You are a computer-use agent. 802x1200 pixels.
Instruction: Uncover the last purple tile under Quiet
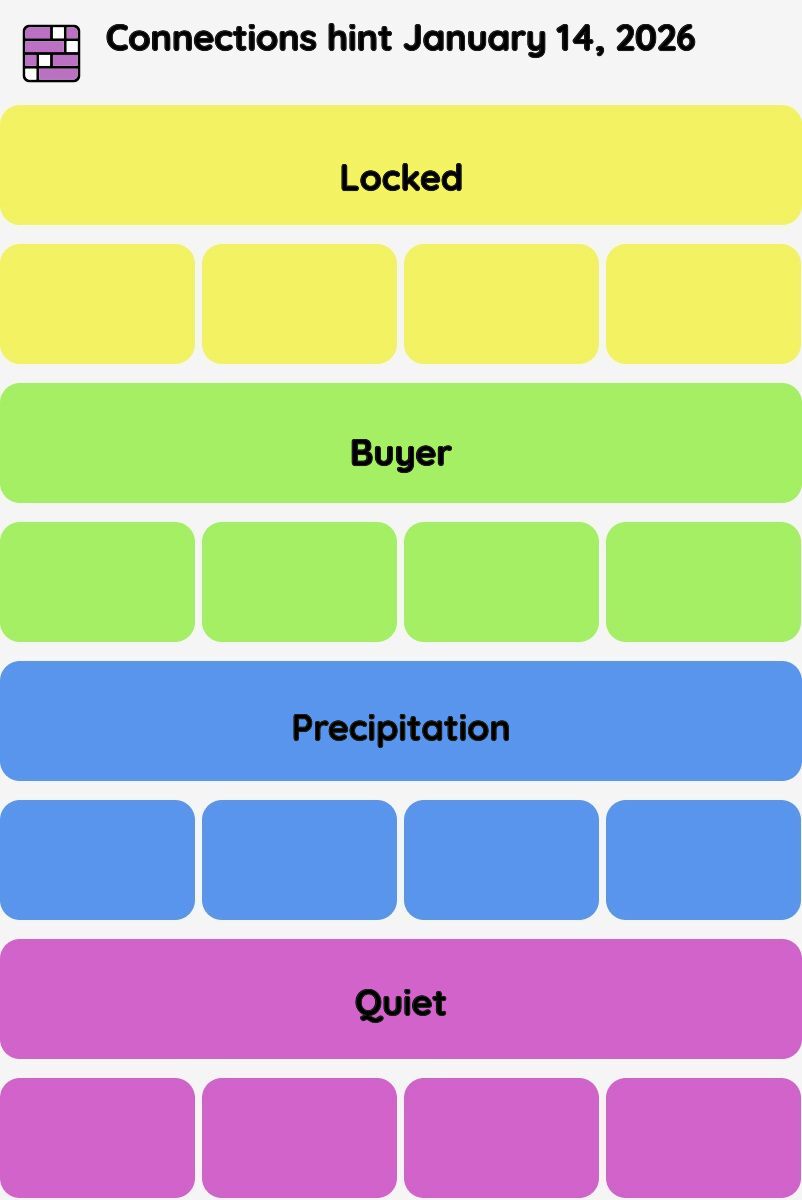[x=703, y=1138]
